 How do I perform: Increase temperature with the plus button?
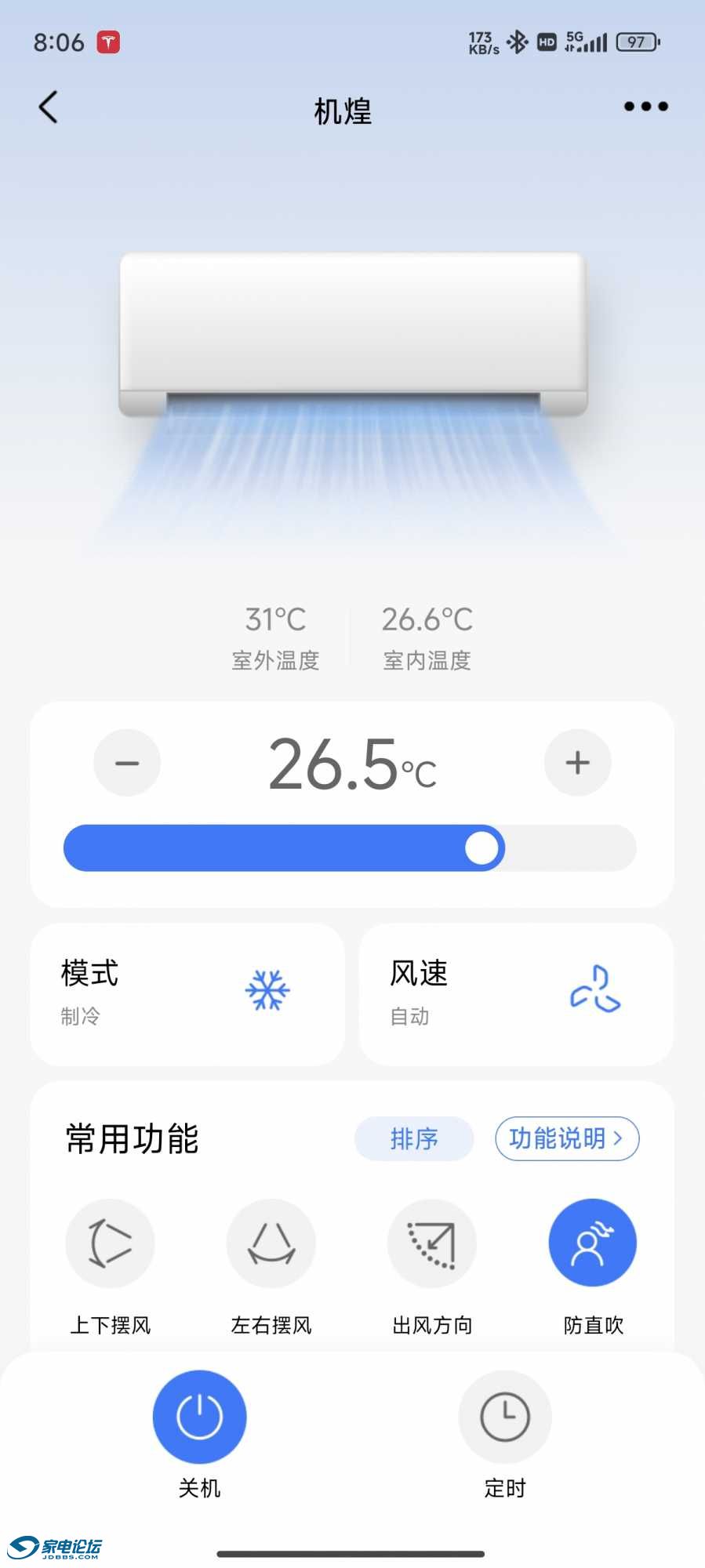578,763
